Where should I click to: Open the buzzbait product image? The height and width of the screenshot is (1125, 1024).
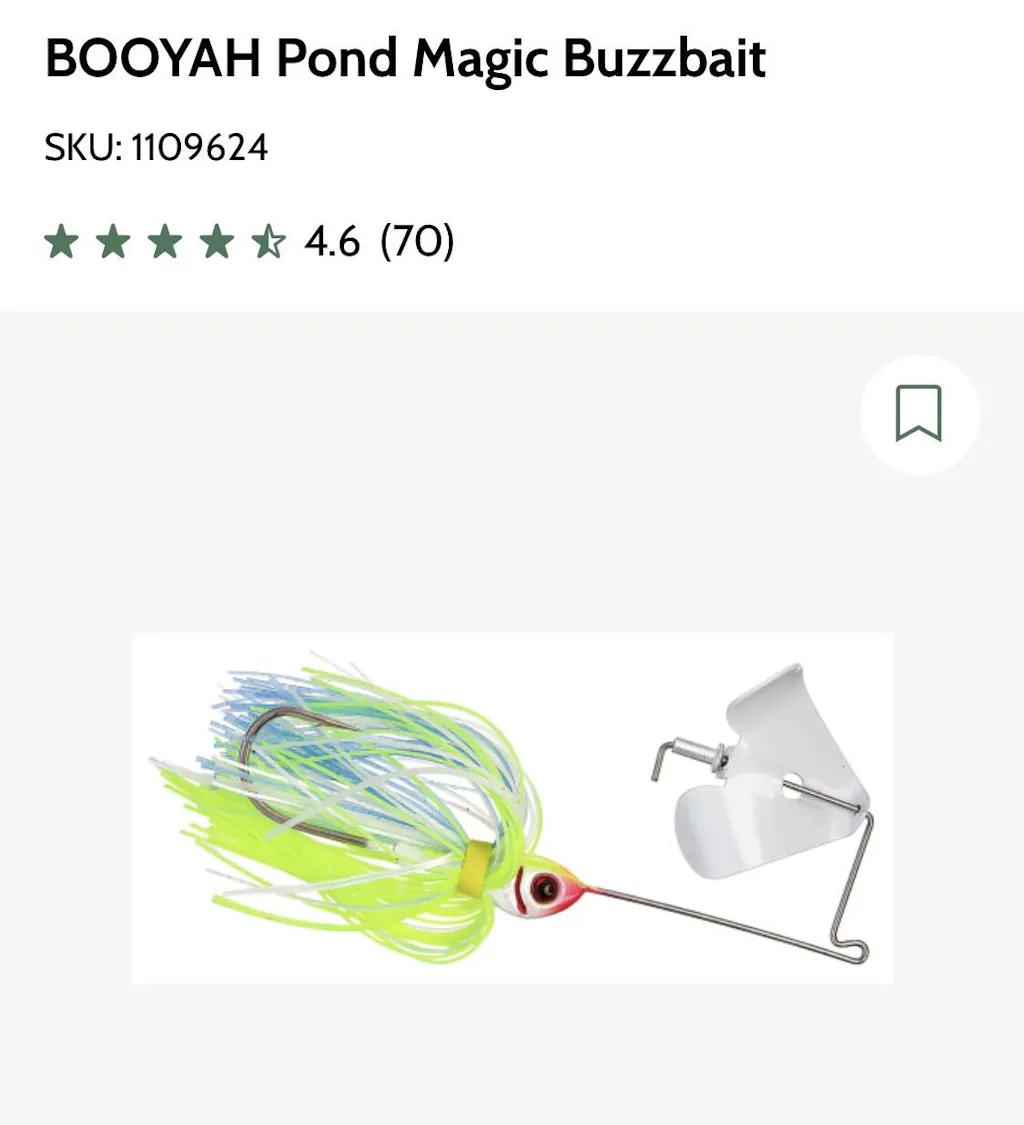click(x=512, y=808)
